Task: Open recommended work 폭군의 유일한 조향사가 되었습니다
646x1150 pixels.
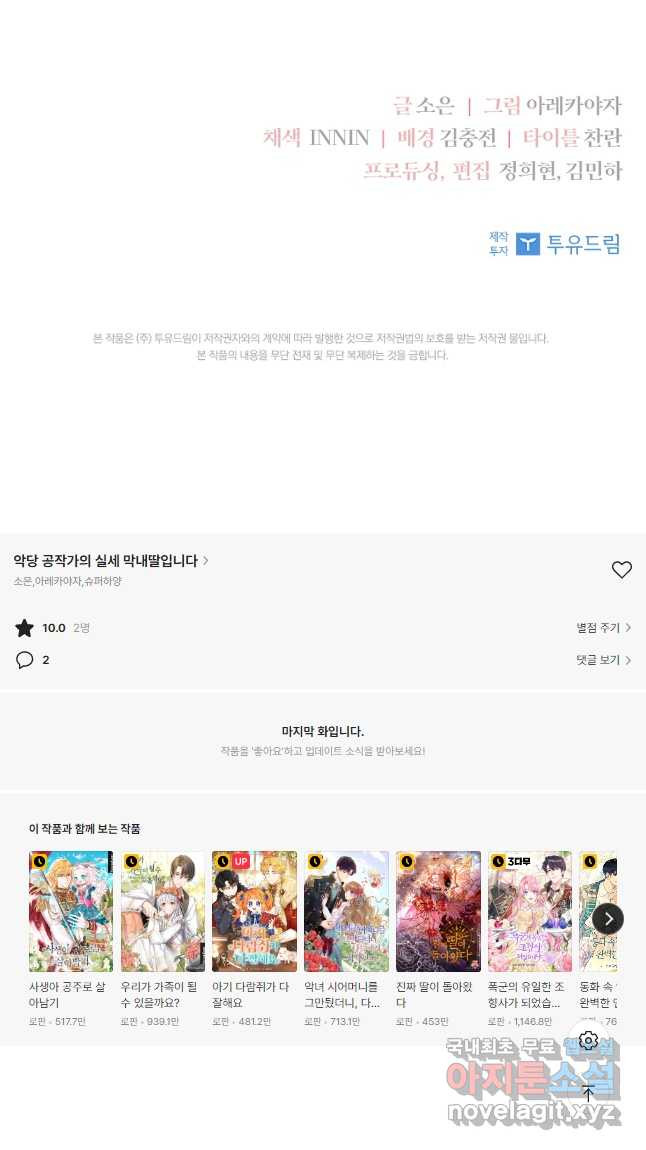Action: point(530,911)
